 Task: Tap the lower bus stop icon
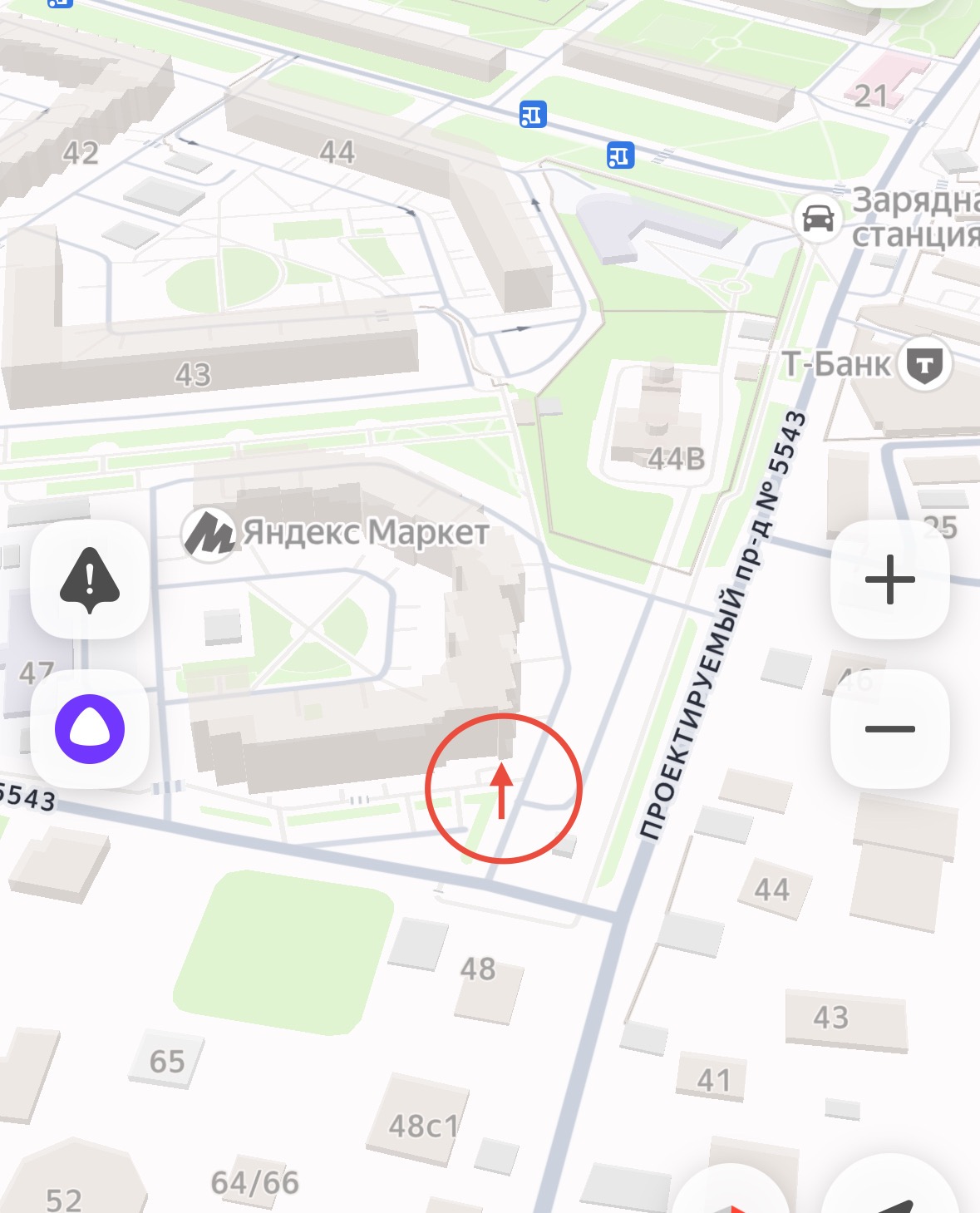[x=620, y=155]
